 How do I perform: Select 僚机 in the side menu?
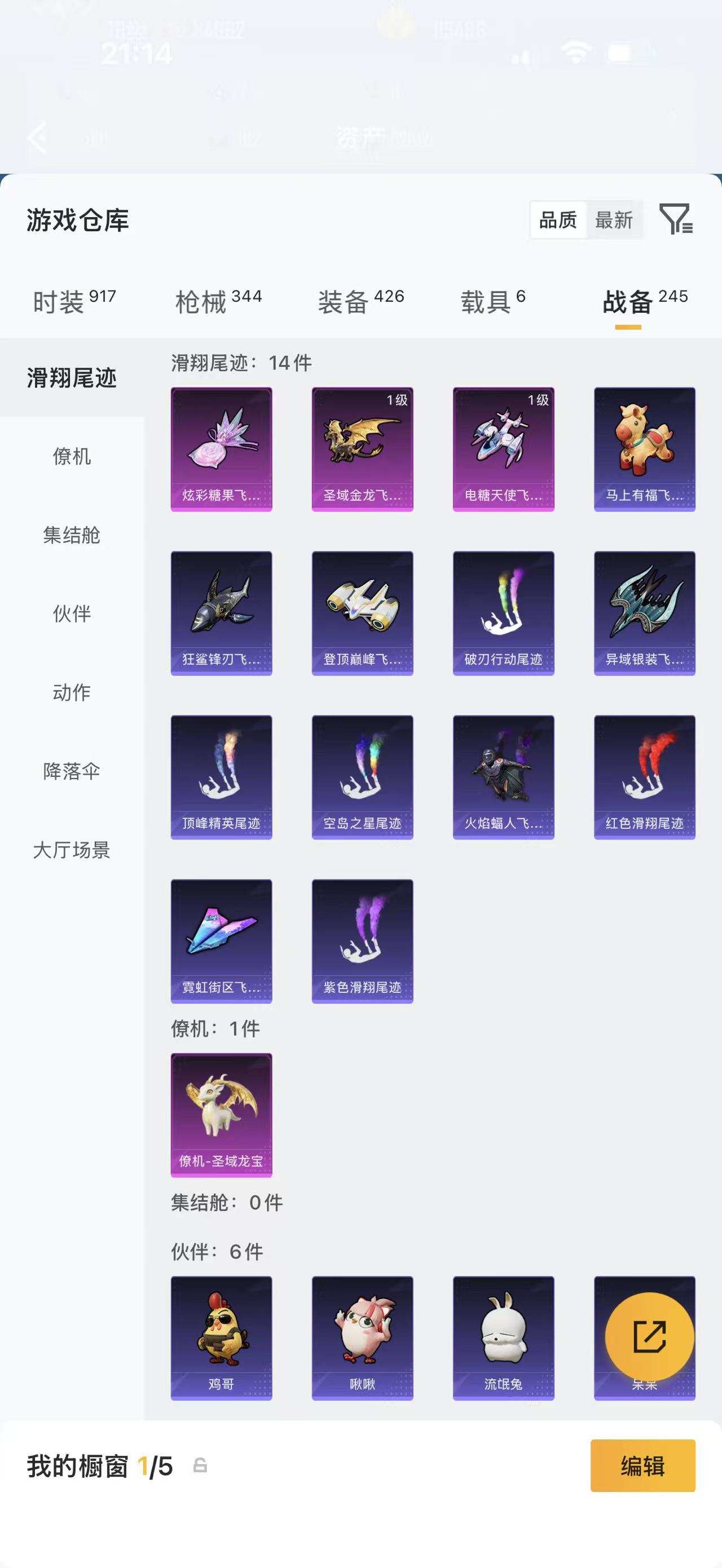coord(72,456)
